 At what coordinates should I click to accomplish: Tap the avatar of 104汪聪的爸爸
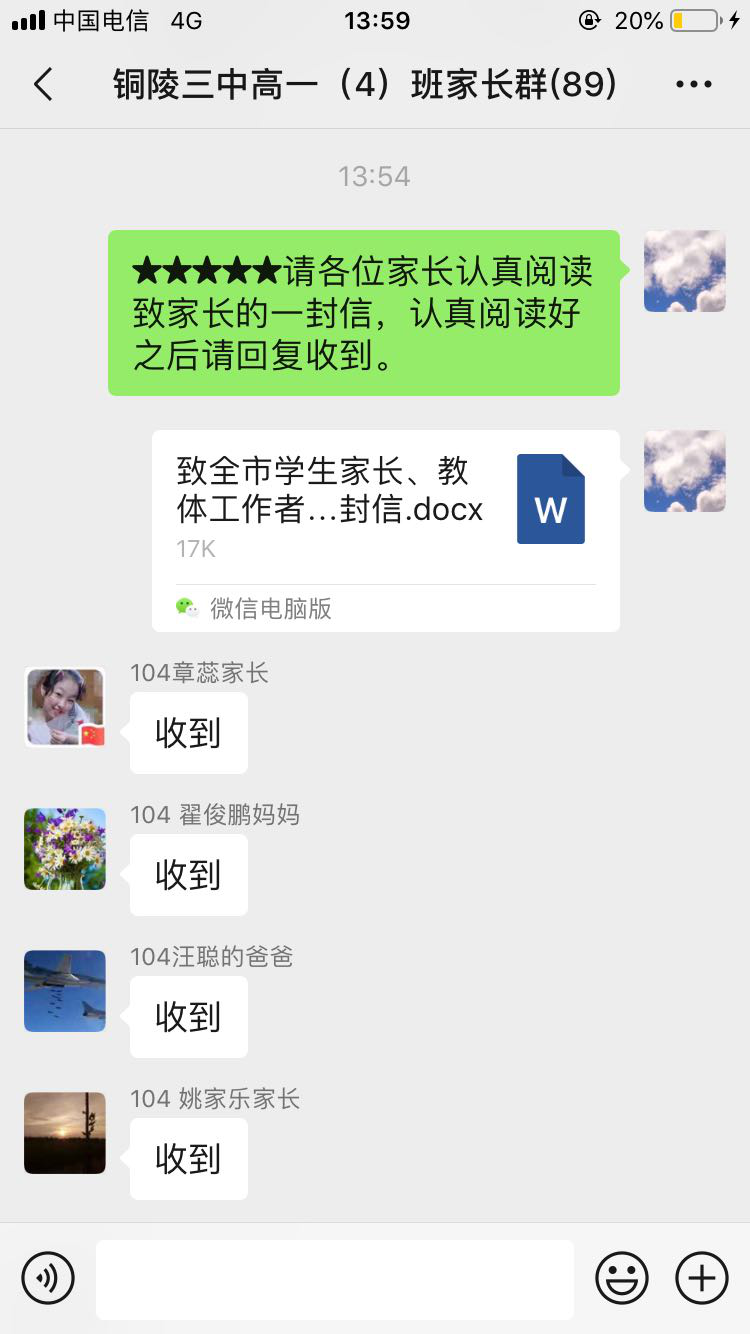click(x=65, y=991)
